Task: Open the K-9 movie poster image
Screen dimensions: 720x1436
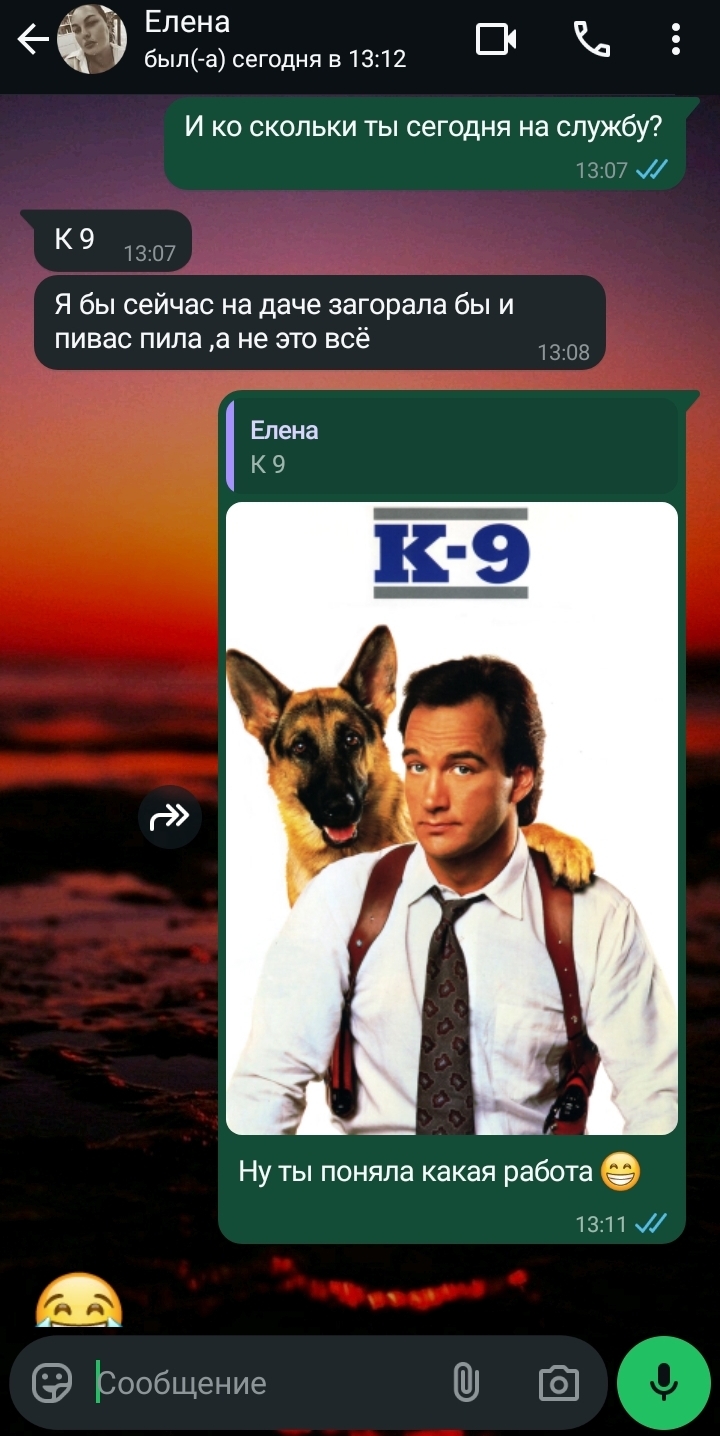Action: point(451,817)
